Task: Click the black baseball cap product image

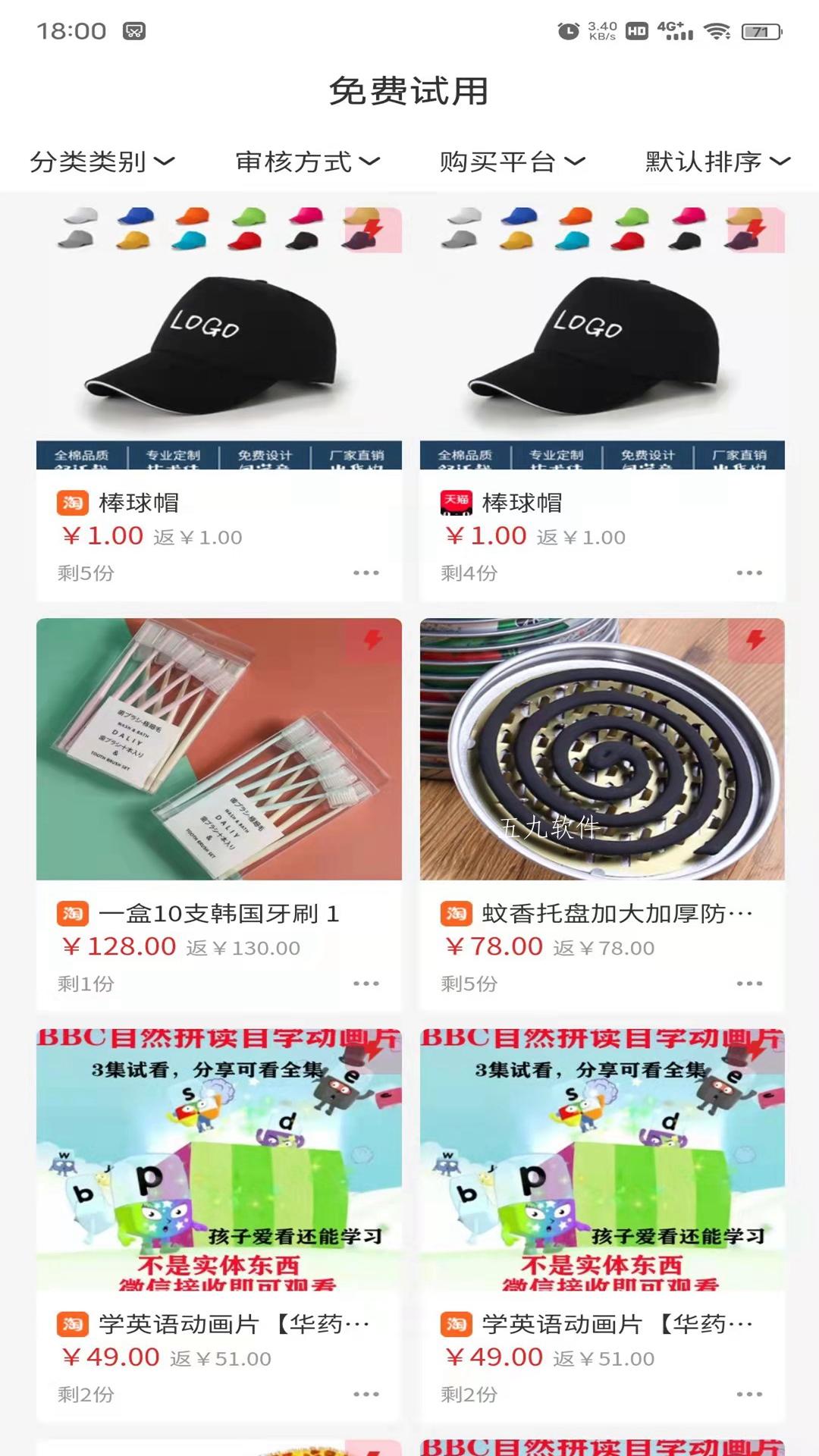Action: (x=220, y=341)
